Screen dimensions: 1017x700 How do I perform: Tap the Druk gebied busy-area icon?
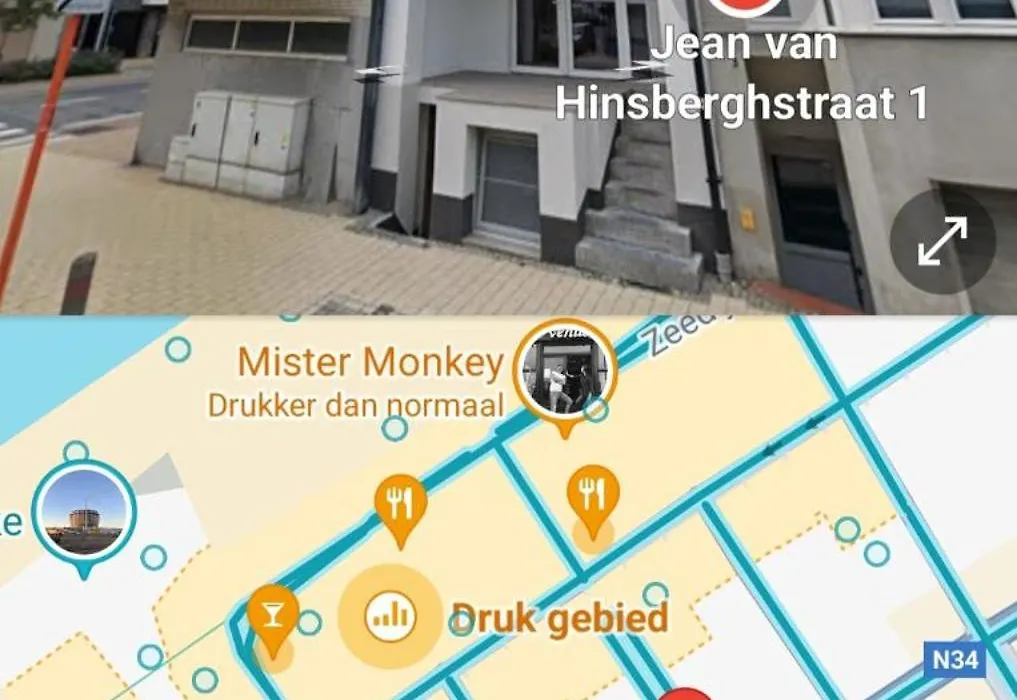point(389,617)
